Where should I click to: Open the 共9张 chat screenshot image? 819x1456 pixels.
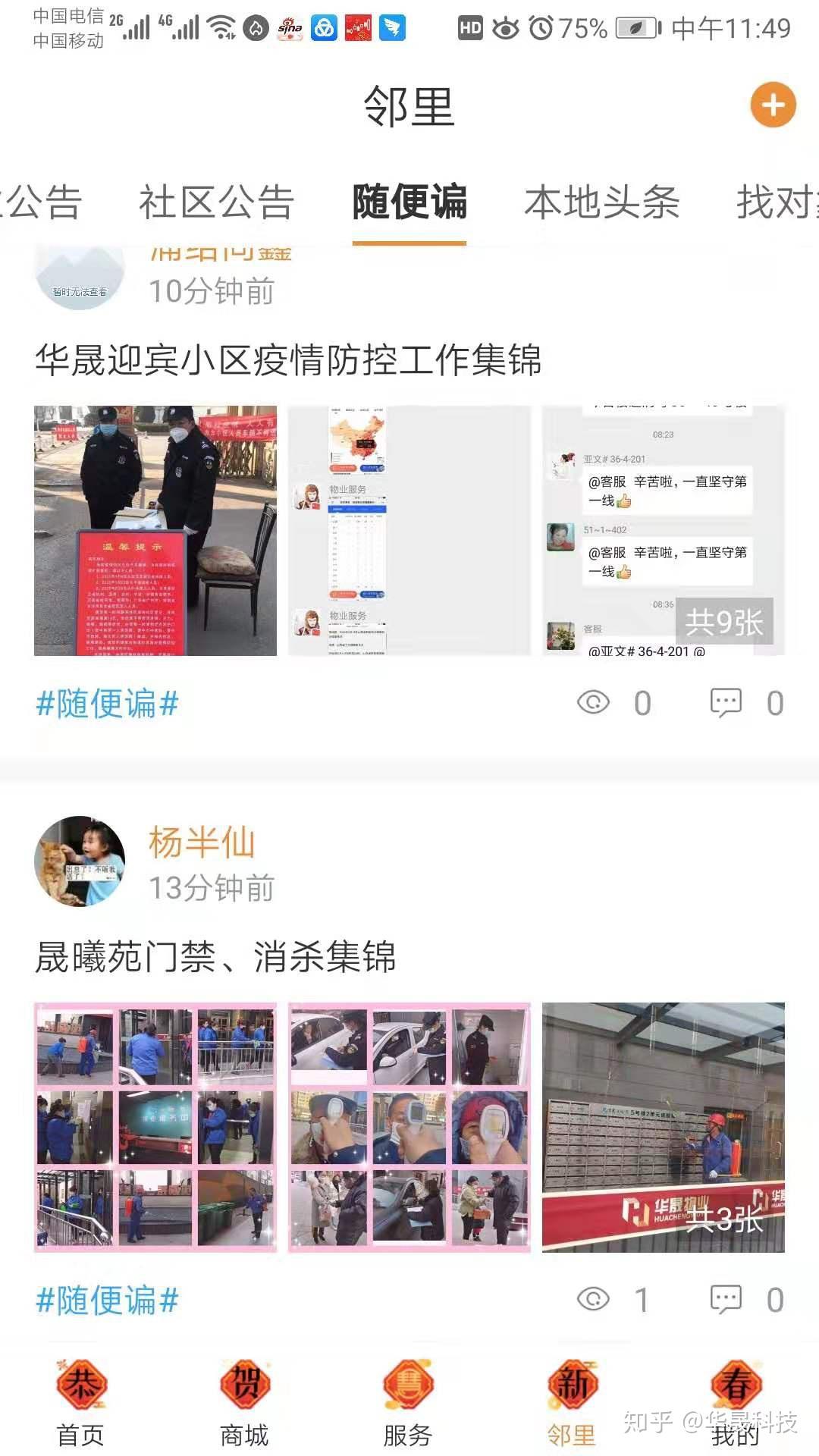click(x=664, y=530)
